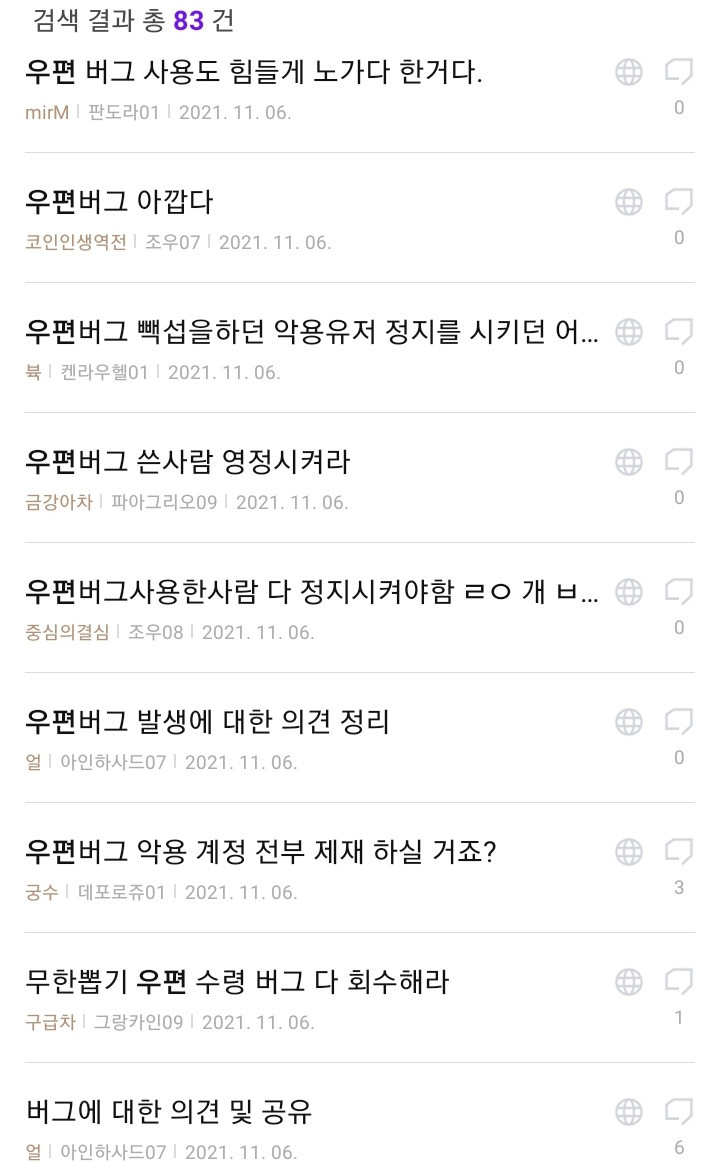The image size is (719, 1162).
Task: Open post '무한뽑기 우편 수령 버그 다 회수해라'
Action: point(237,982)
